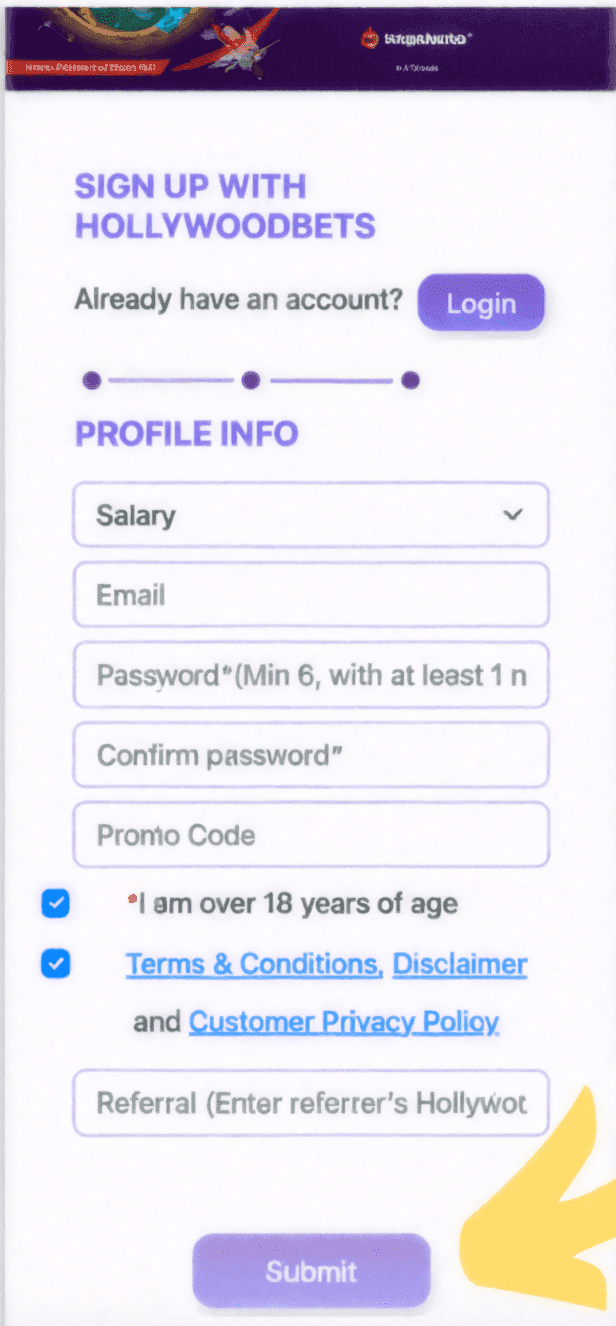Read the Disclaimer link
Screen dimensions: 616x1326
459,964
